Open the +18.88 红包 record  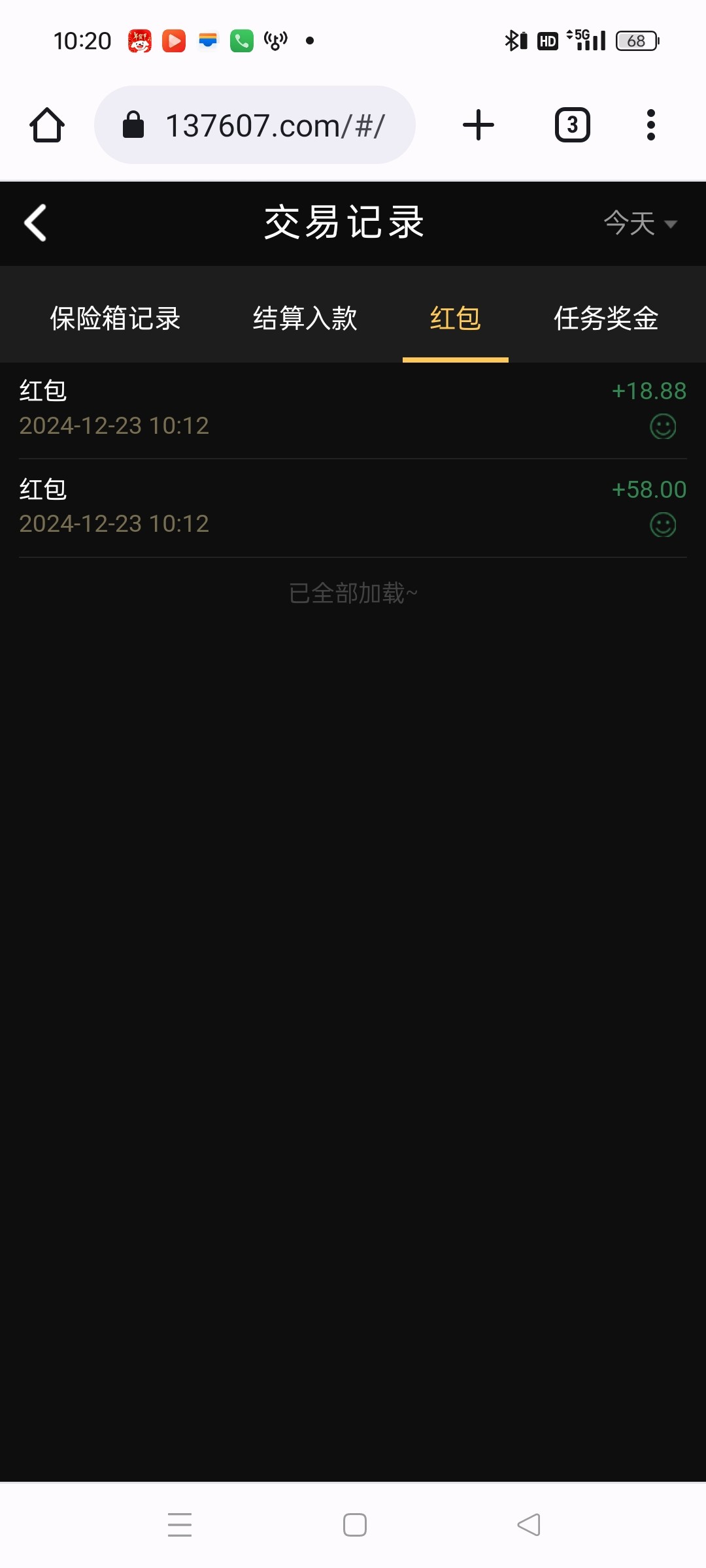353,410
